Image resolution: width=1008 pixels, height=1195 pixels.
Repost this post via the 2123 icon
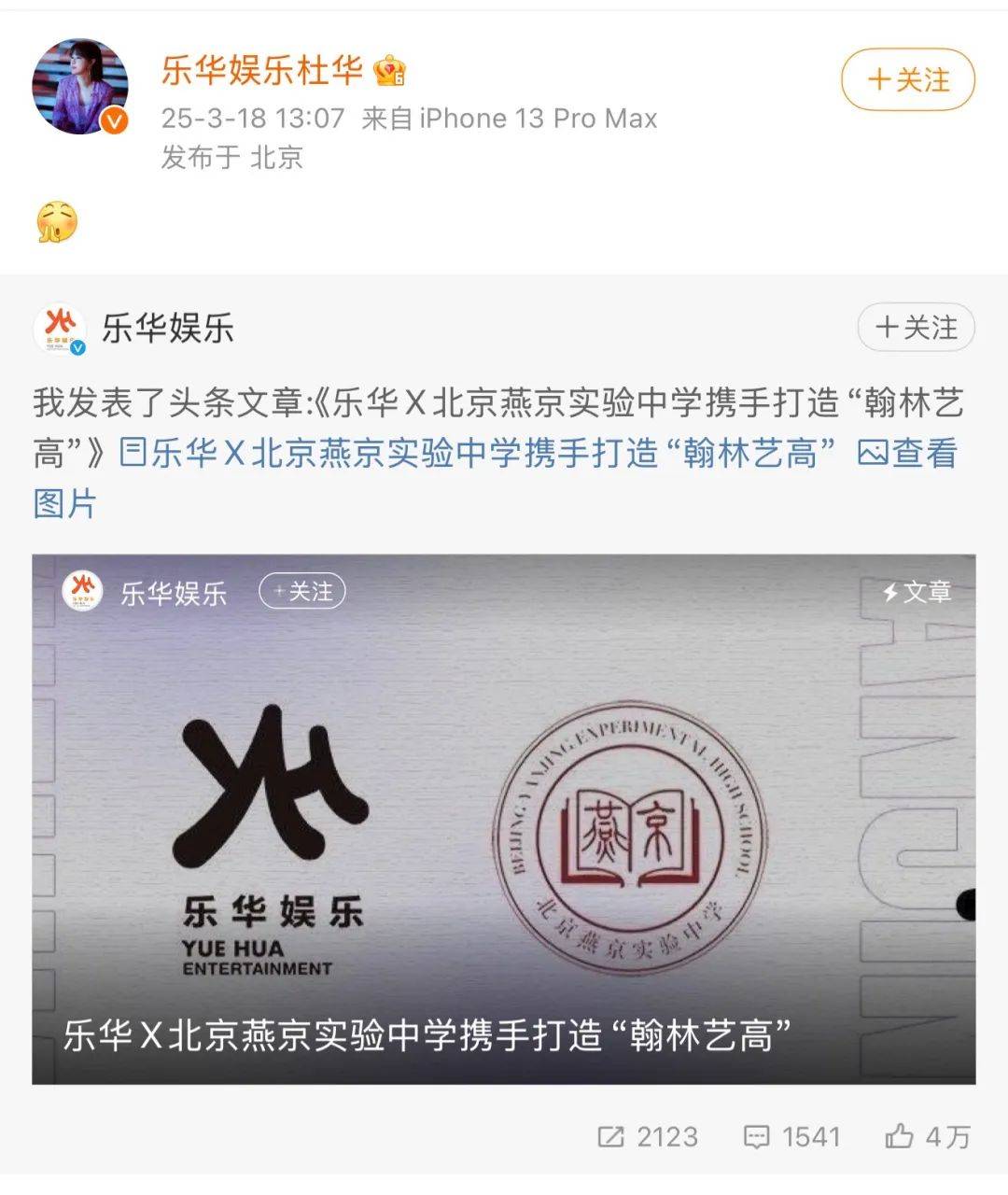[647, 1136]
